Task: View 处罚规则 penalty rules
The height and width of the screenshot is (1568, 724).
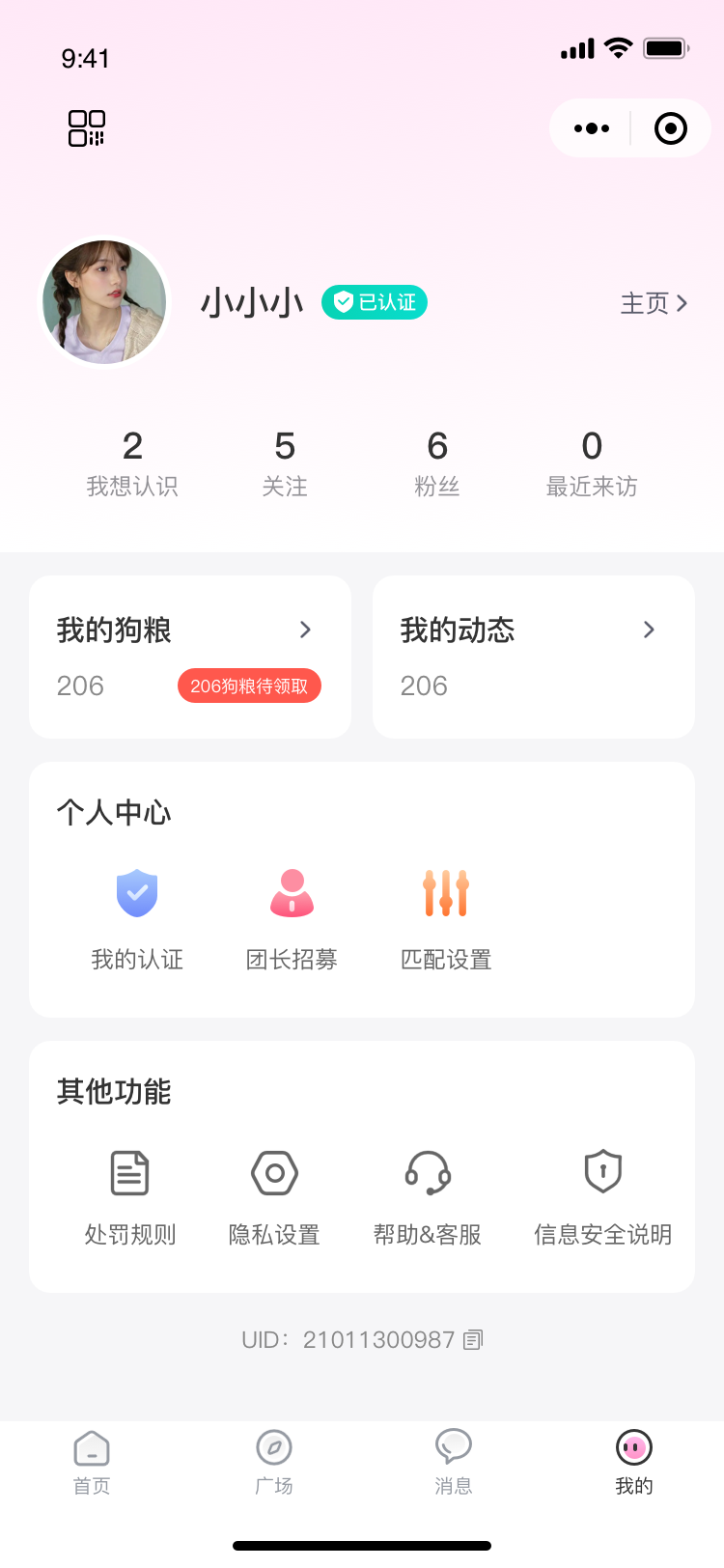Action: pyautogui.click(x=130, y=1195)
